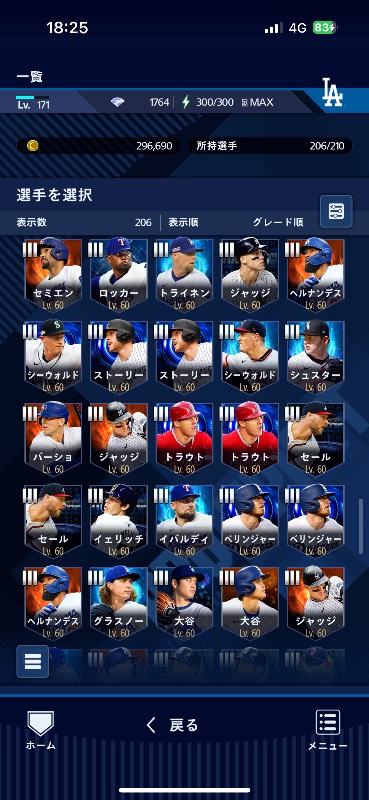Choose the バーショ player card

click(x=53, y=439)
